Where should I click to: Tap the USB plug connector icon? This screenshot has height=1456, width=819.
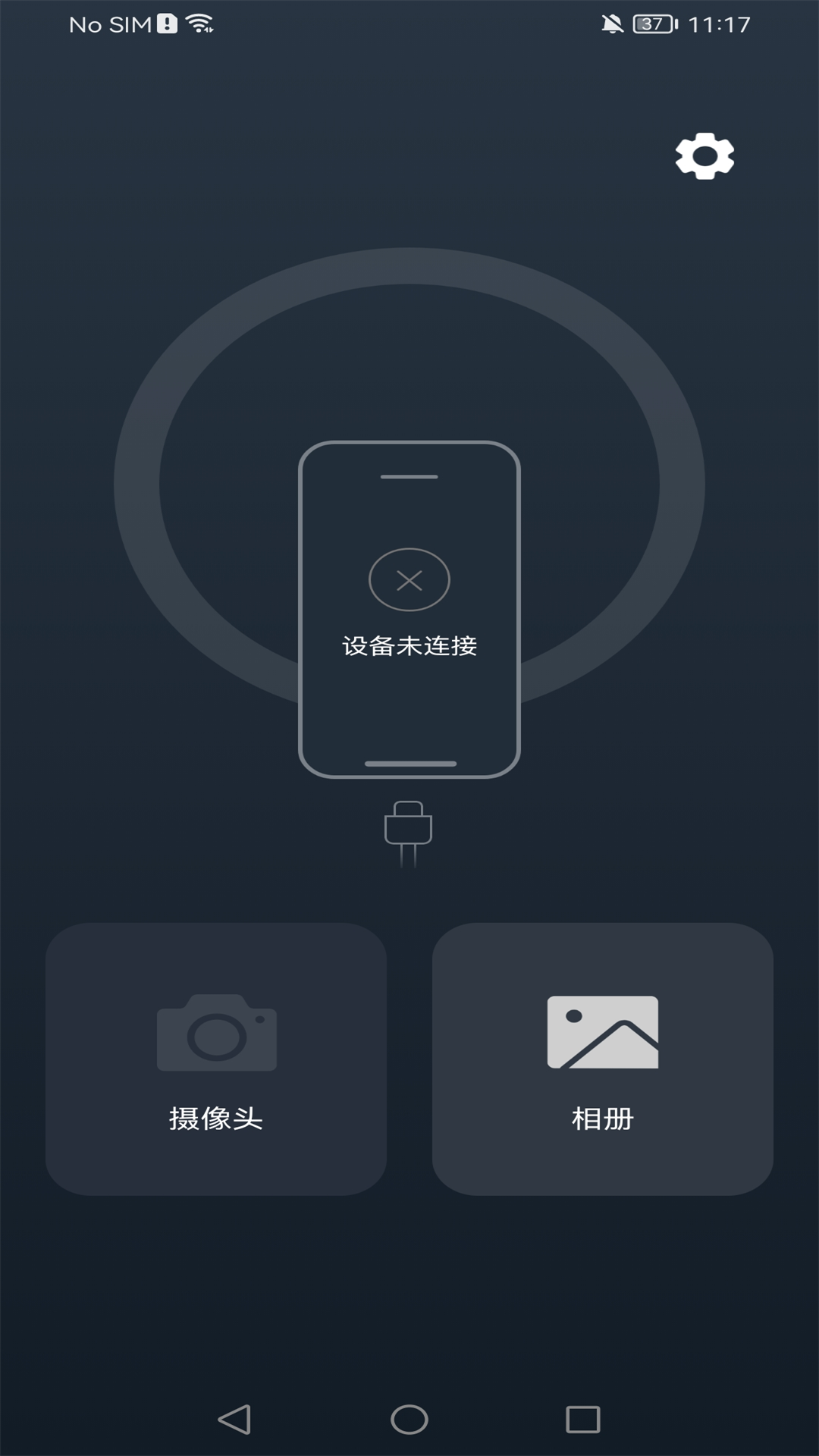click(x=409, y=827)
